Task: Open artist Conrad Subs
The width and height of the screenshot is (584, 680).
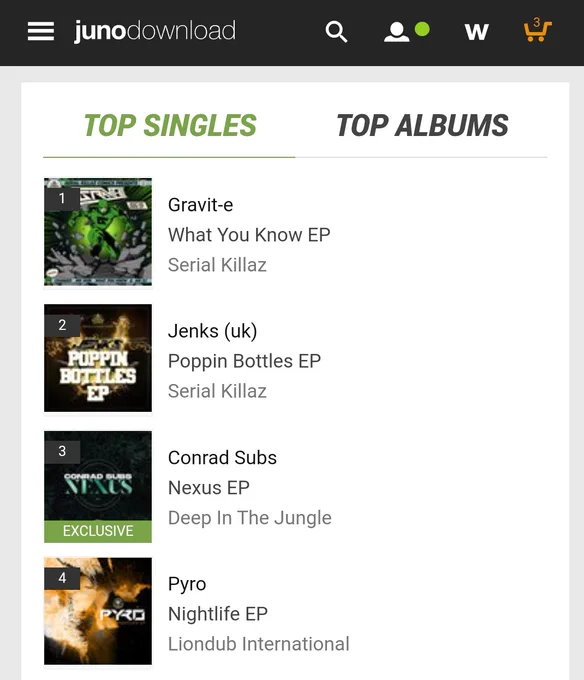Action: 222,458
